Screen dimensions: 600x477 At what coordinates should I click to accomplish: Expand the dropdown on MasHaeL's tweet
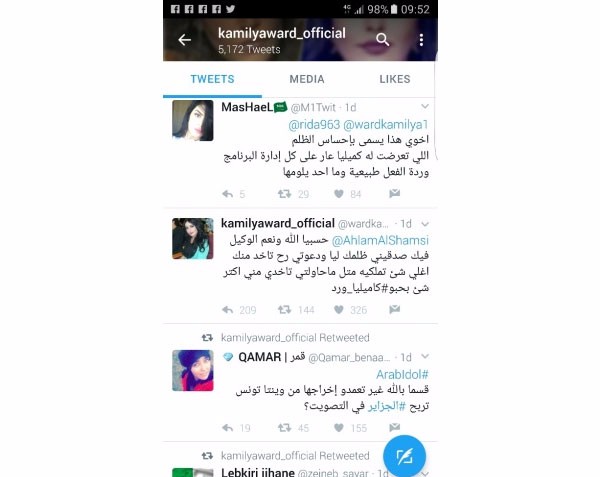tap(425, 106)
